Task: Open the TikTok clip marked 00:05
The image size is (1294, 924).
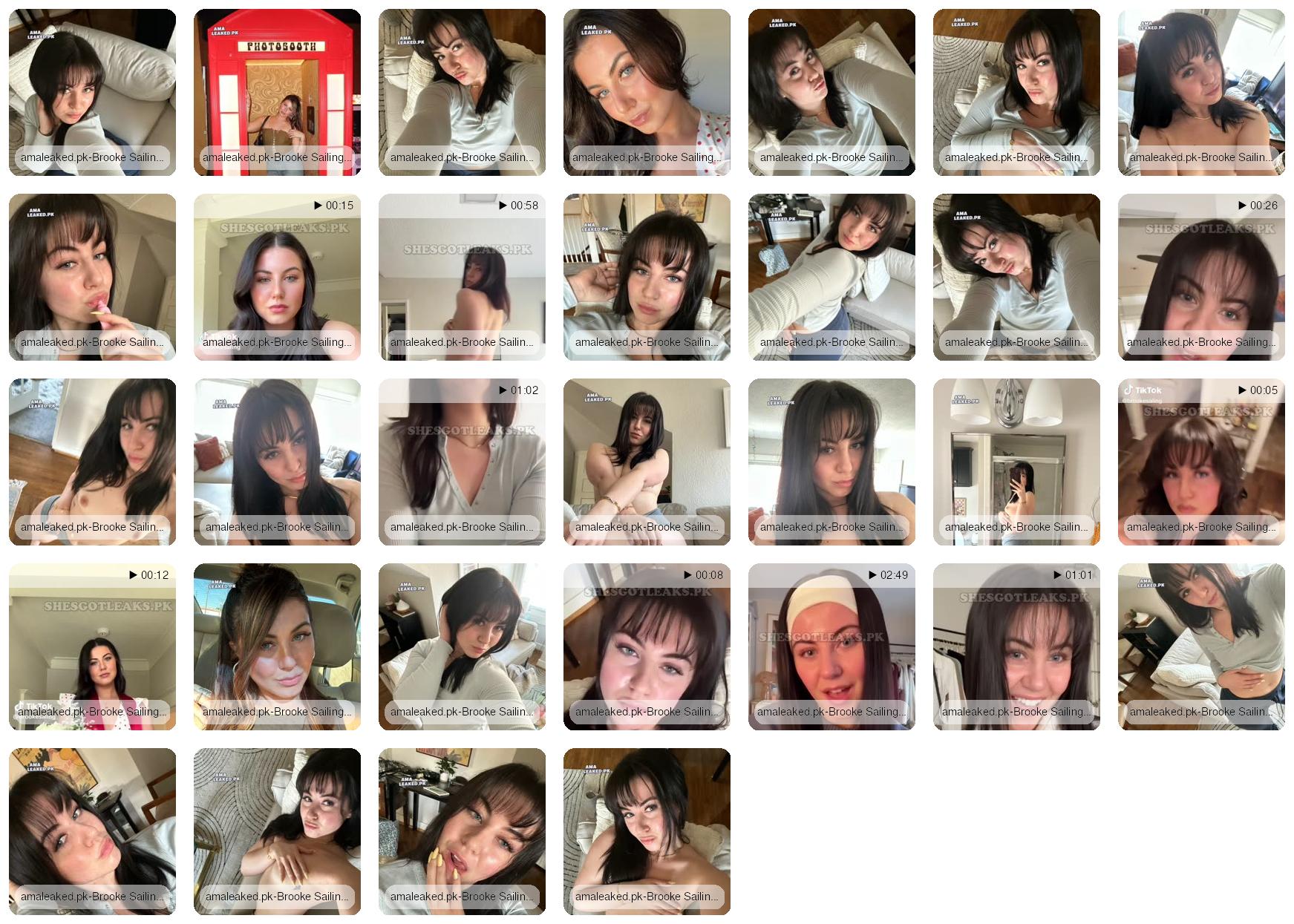Action: (1200, 462)
